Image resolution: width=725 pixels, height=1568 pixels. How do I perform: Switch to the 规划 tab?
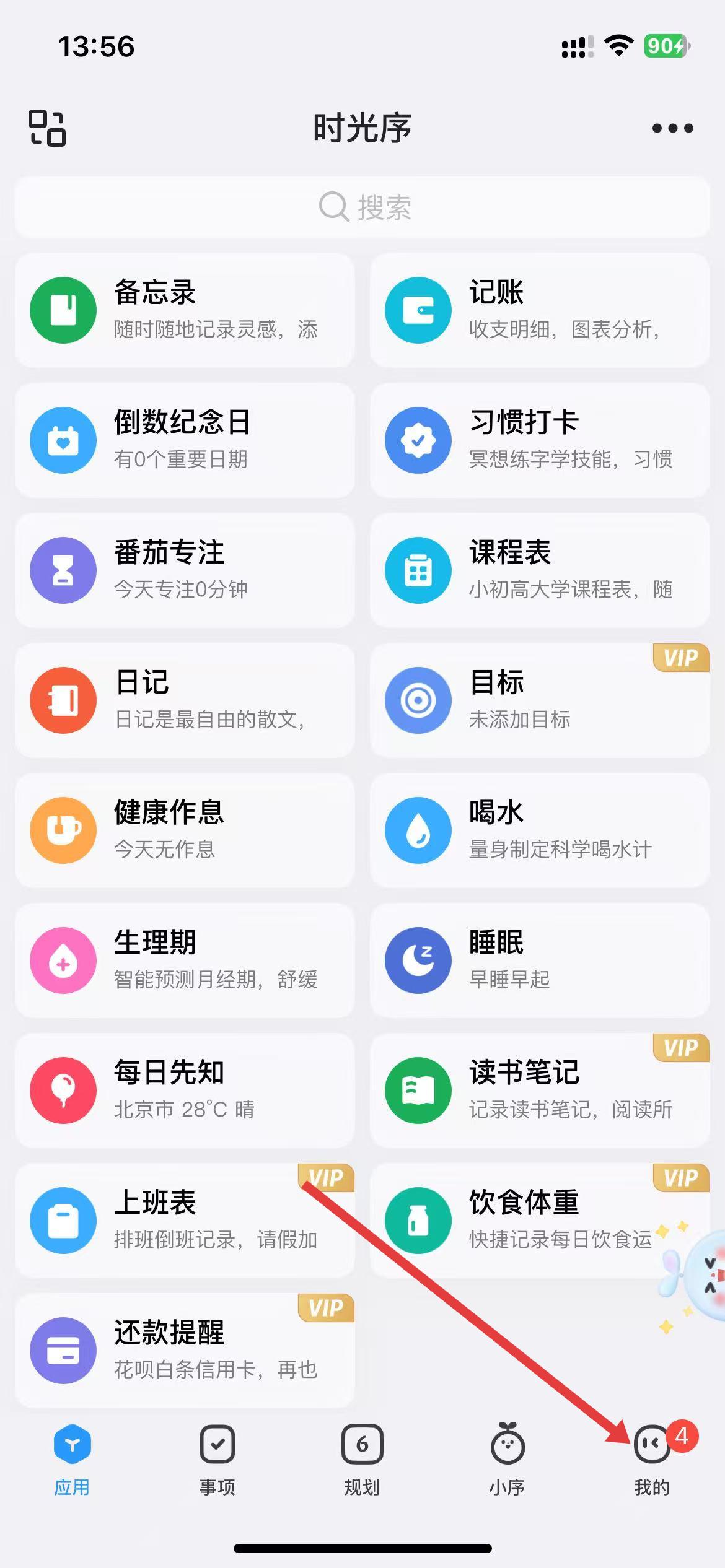click(362, 1458)
